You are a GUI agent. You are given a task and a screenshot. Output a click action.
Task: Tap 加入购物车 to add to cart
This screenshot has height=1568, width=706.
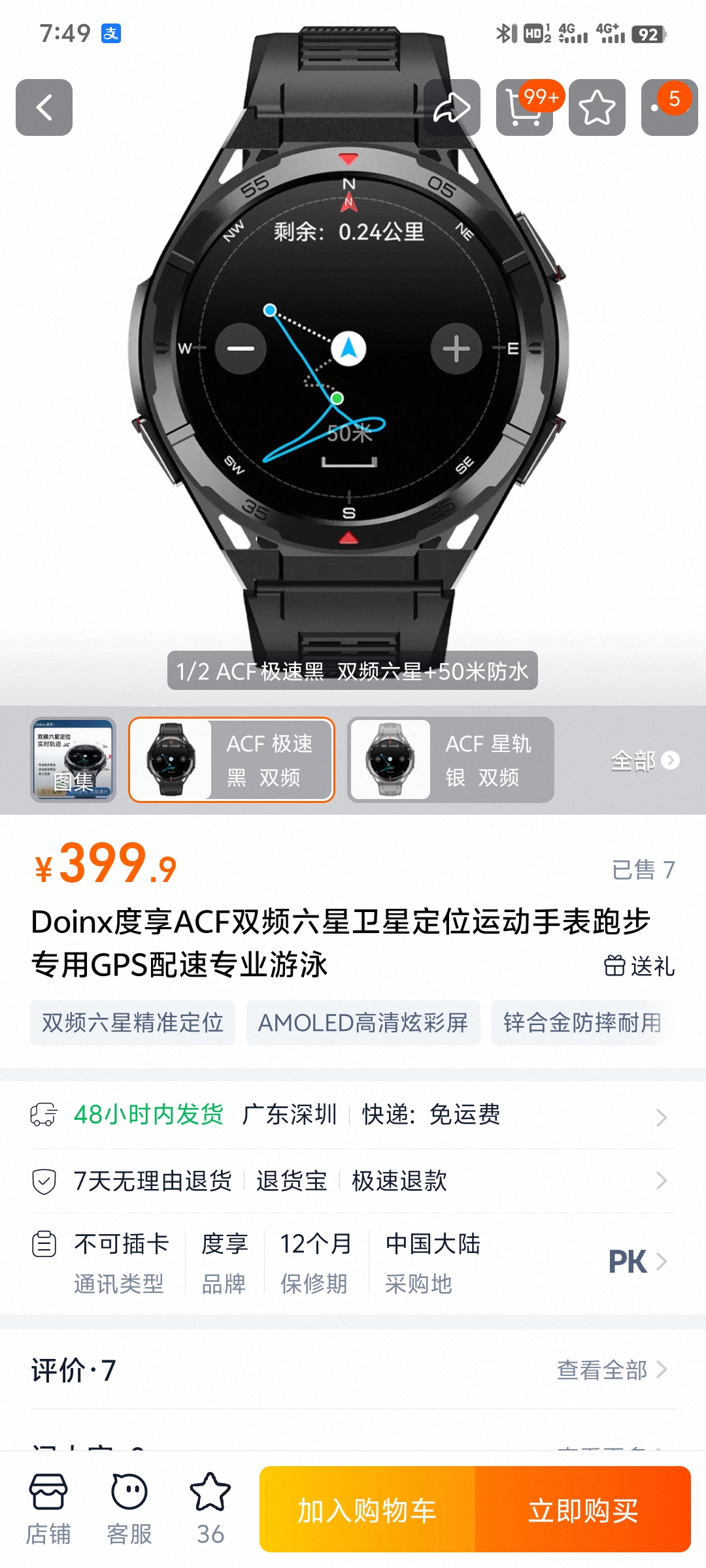pyautogui.click(x=367, y=1511)
